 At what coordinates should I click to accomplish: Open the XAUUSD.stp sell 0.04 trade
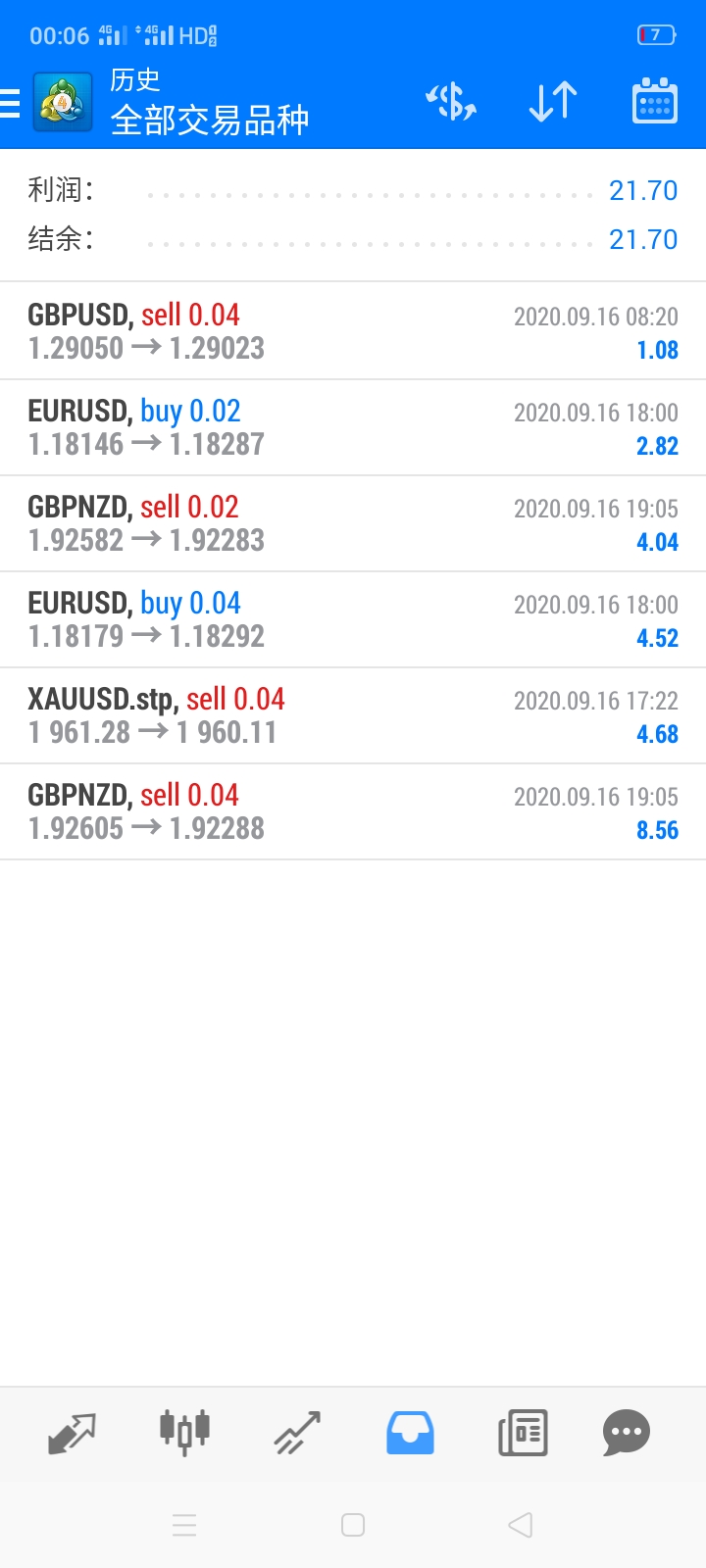click(x=353, y=715)
